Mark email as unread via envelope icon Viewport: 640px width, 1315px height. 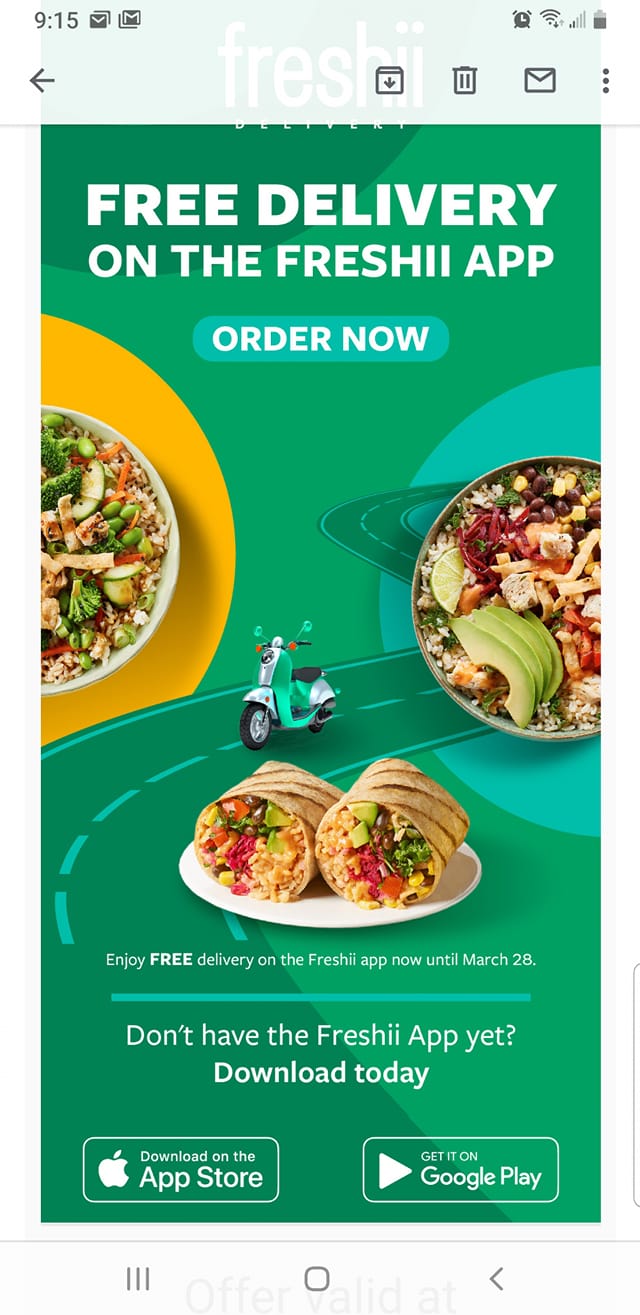(x=539, y=81)
